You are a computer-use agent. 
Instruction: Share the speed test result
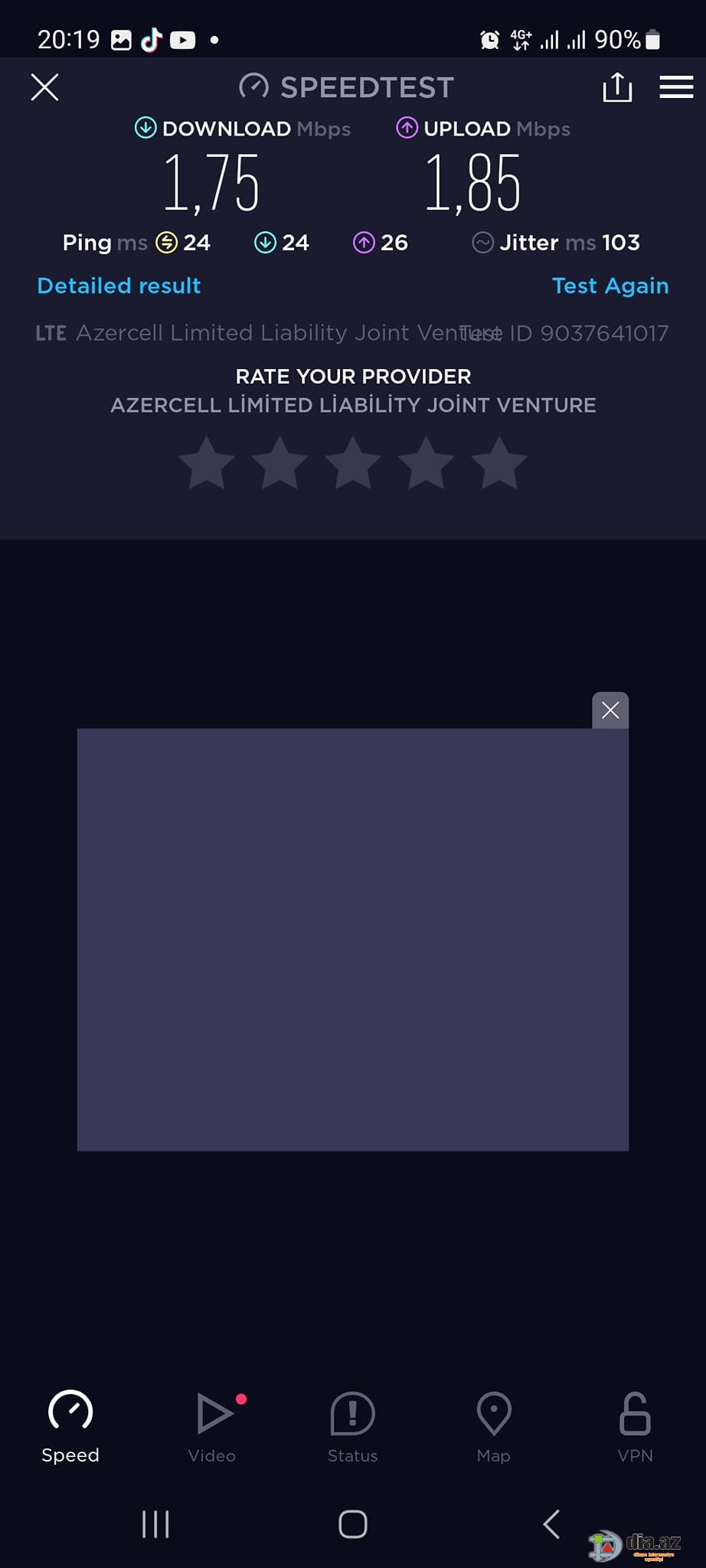pos(617,87)
